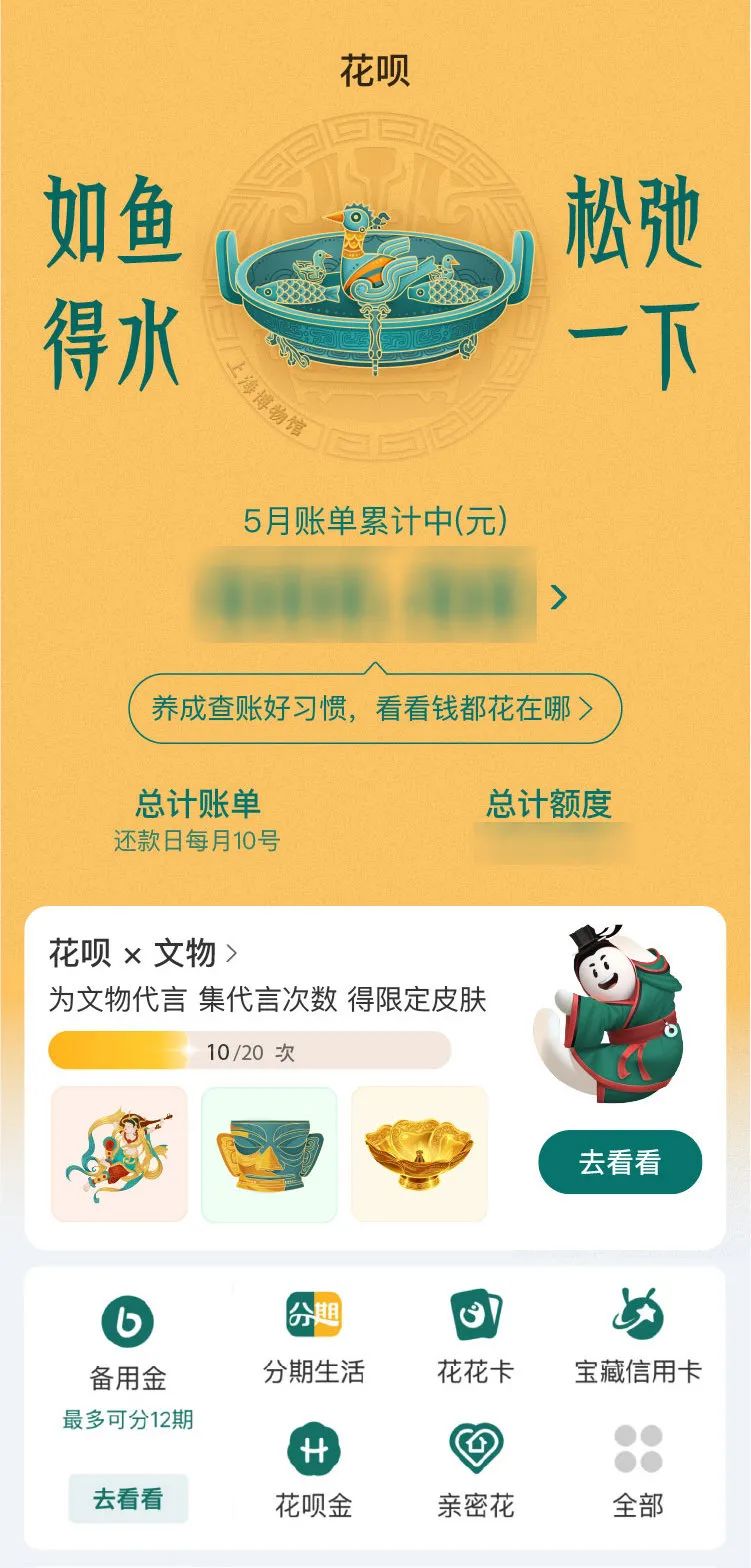Open the 花呗 × 文物 link
The height and width of the screenshot is (1568, 751).
[143, 954]
